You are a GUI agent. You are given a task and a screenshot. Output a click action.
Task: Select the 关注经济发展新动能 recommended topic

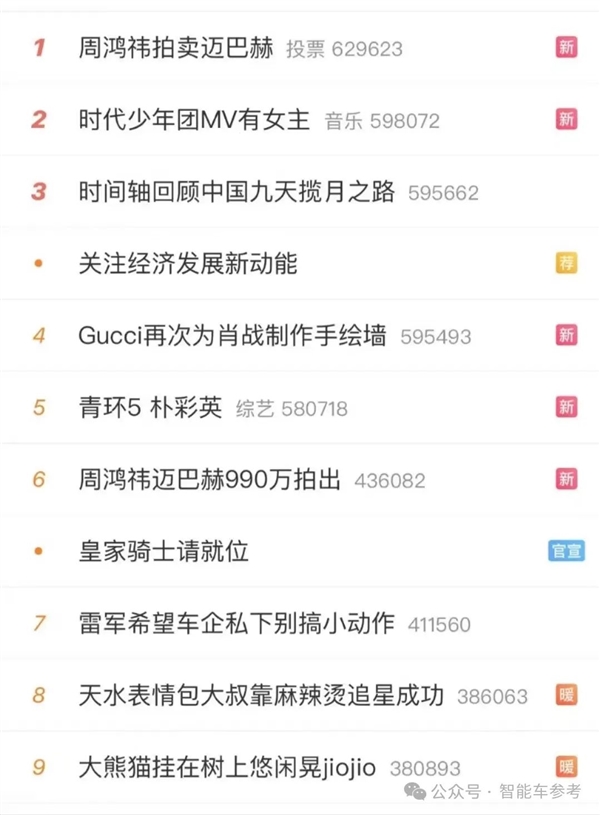pos(188,264)
